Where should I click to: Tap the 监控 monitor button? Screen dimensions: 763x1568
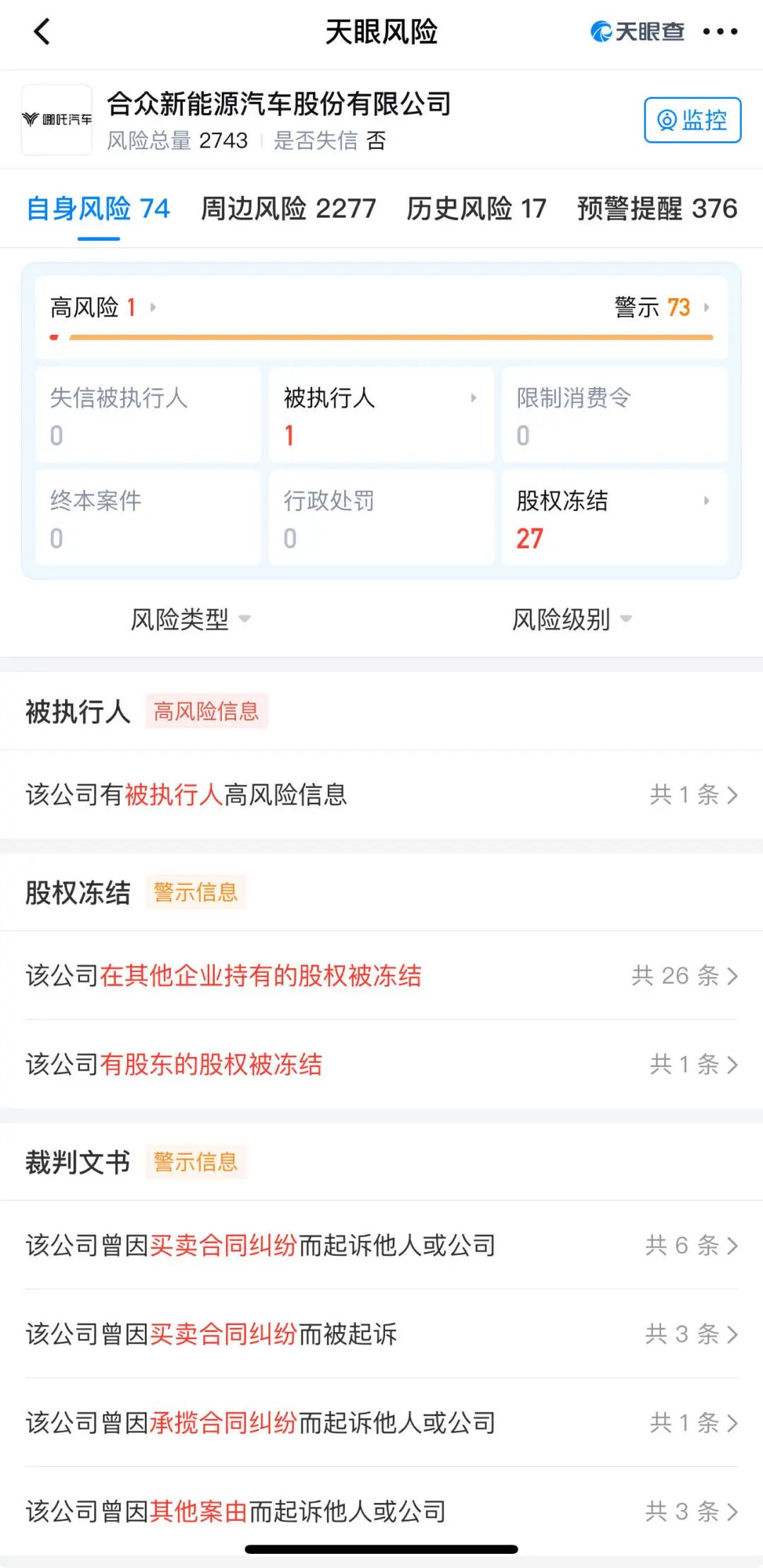click(x=692, y=120)
